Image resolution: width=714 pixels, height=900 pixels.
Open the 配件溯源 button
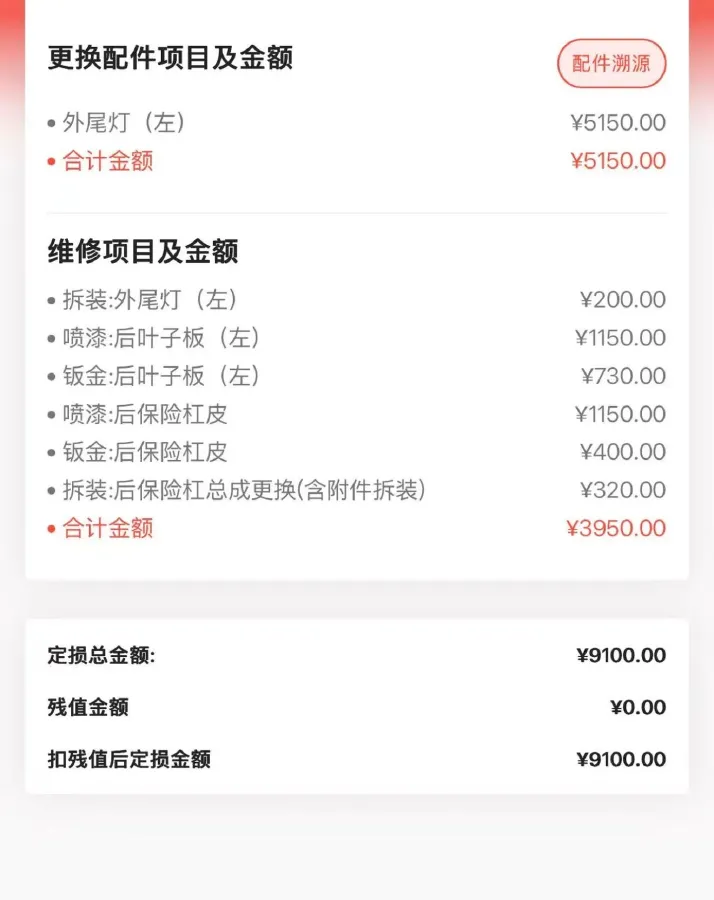pos(611,64)
